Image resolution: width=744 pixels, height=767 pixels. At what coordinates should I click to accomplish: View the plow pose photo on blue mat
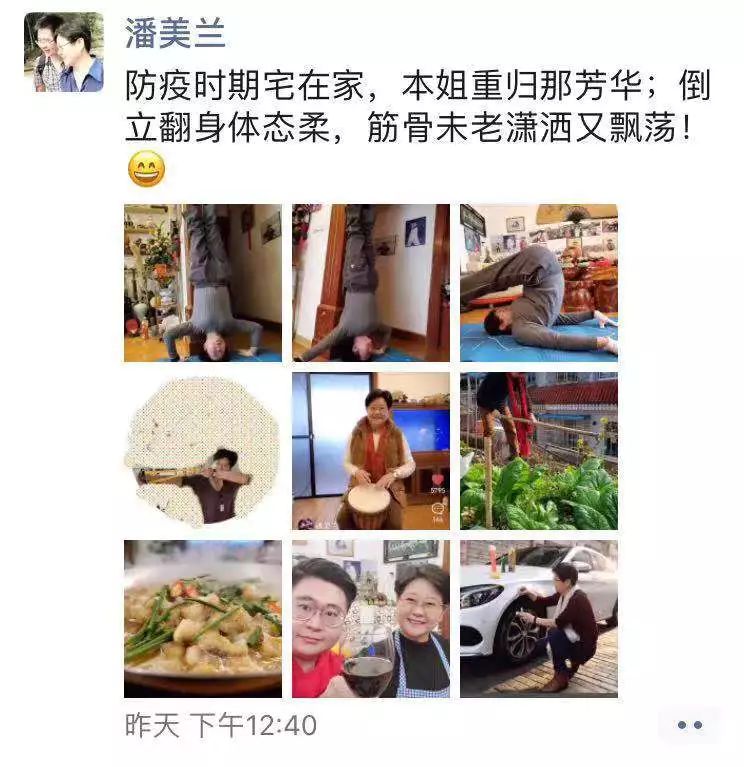[539, 283]
